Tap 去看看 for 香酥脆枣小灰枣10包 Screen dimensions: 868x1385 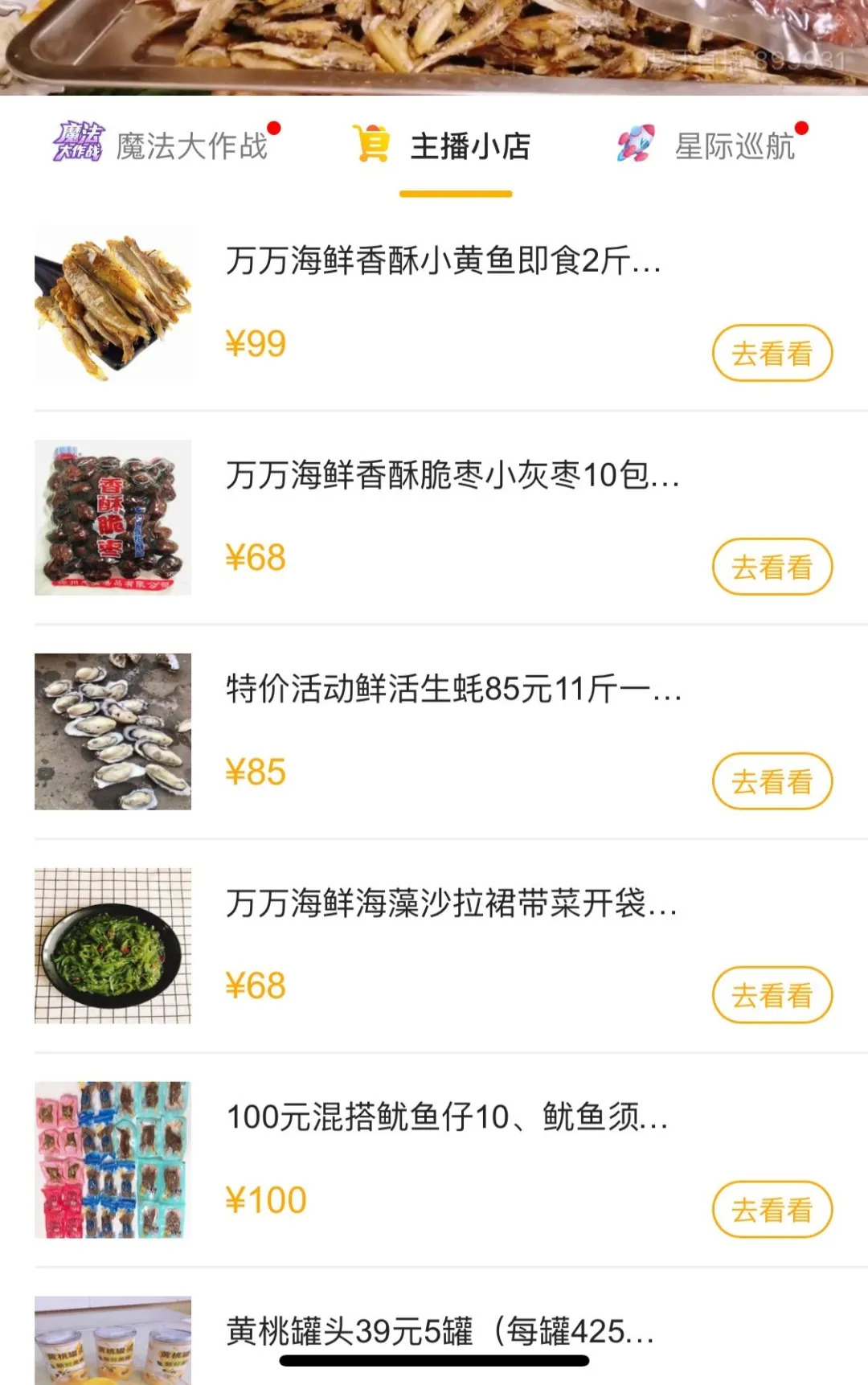[772, 567]
